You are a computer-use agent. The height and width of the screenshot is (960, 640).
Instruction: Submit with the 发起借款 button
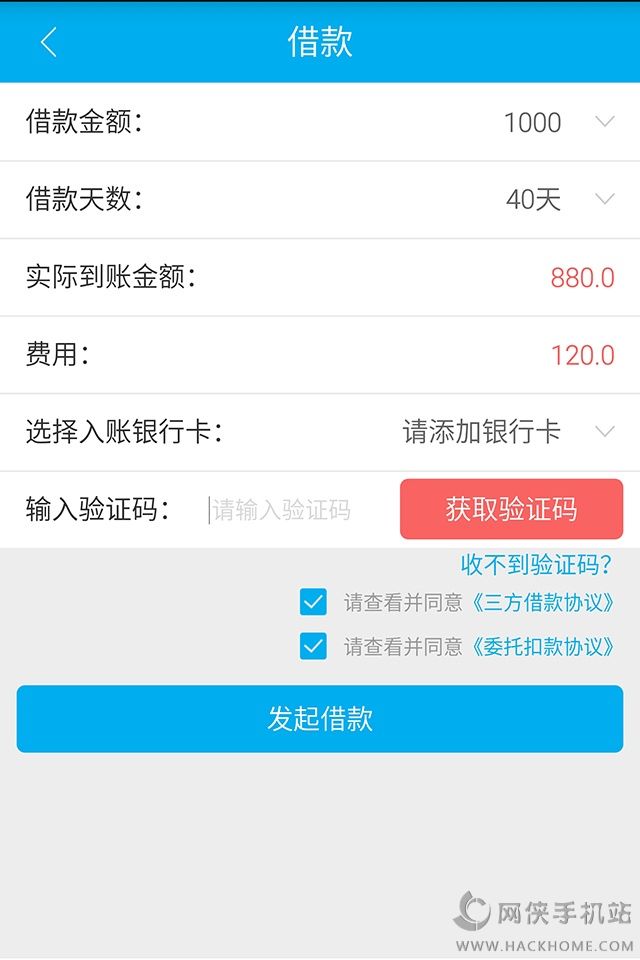pos(320,719)
